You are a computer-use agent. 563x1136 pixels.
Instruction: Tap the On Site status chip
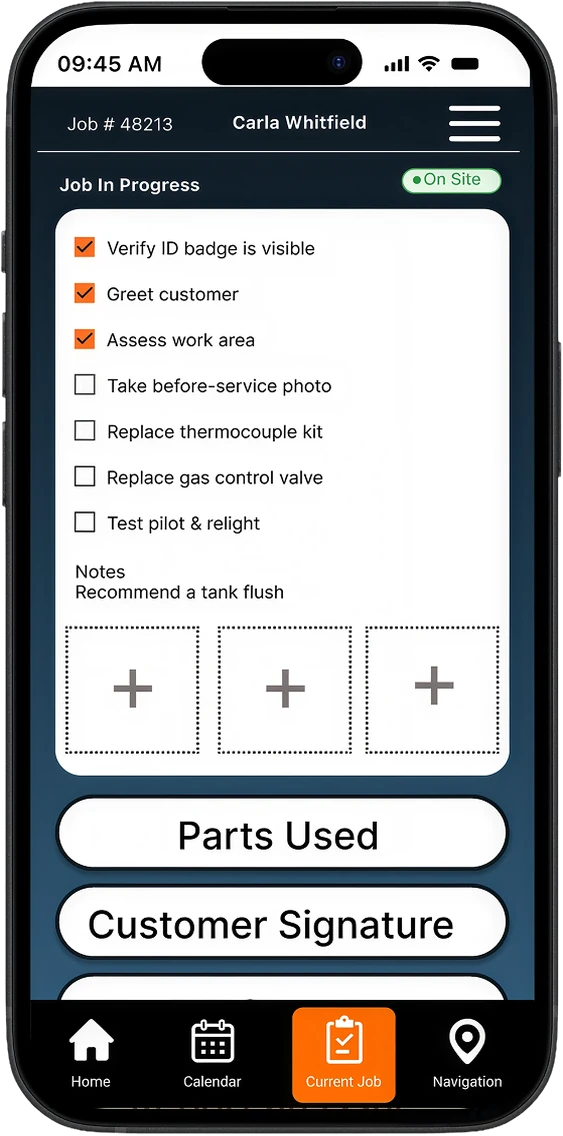(x=451, y=180)
